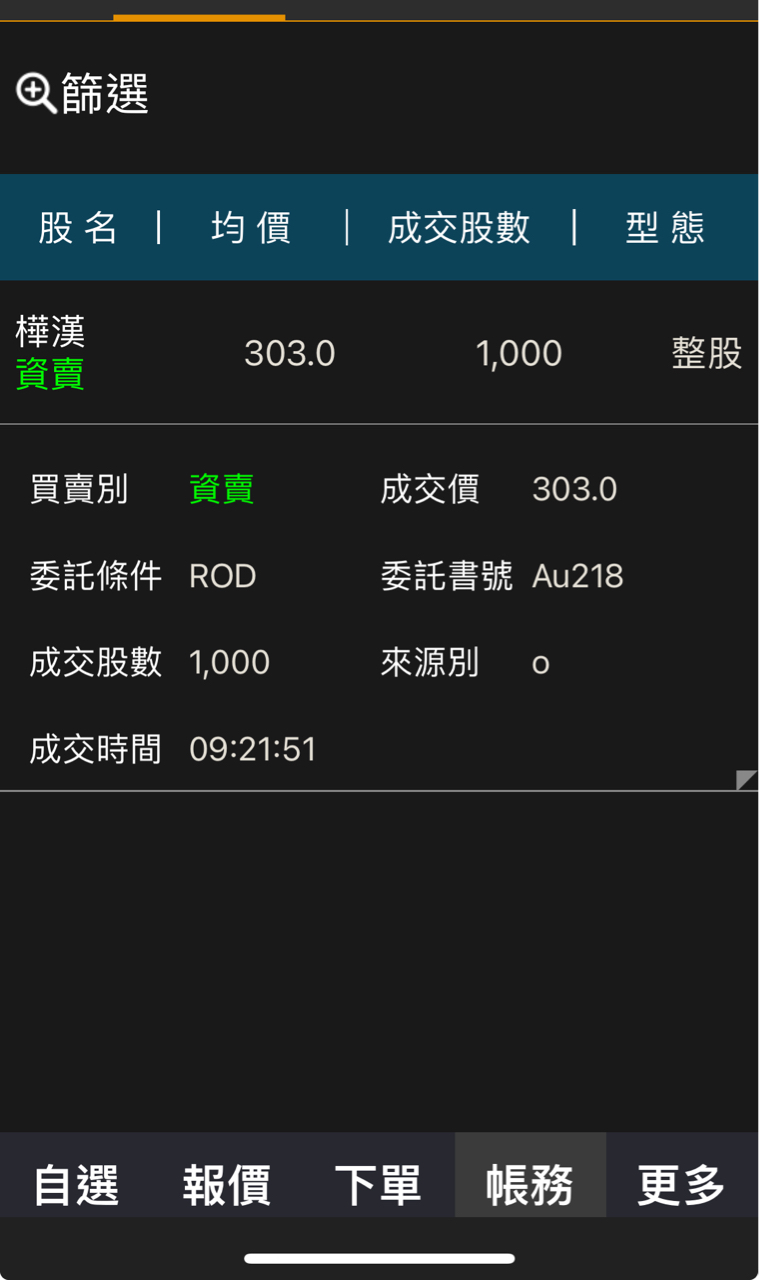Show the 更多 more tab
This screenshot has width=759, height=1280.
click(x=681, y=1185)
